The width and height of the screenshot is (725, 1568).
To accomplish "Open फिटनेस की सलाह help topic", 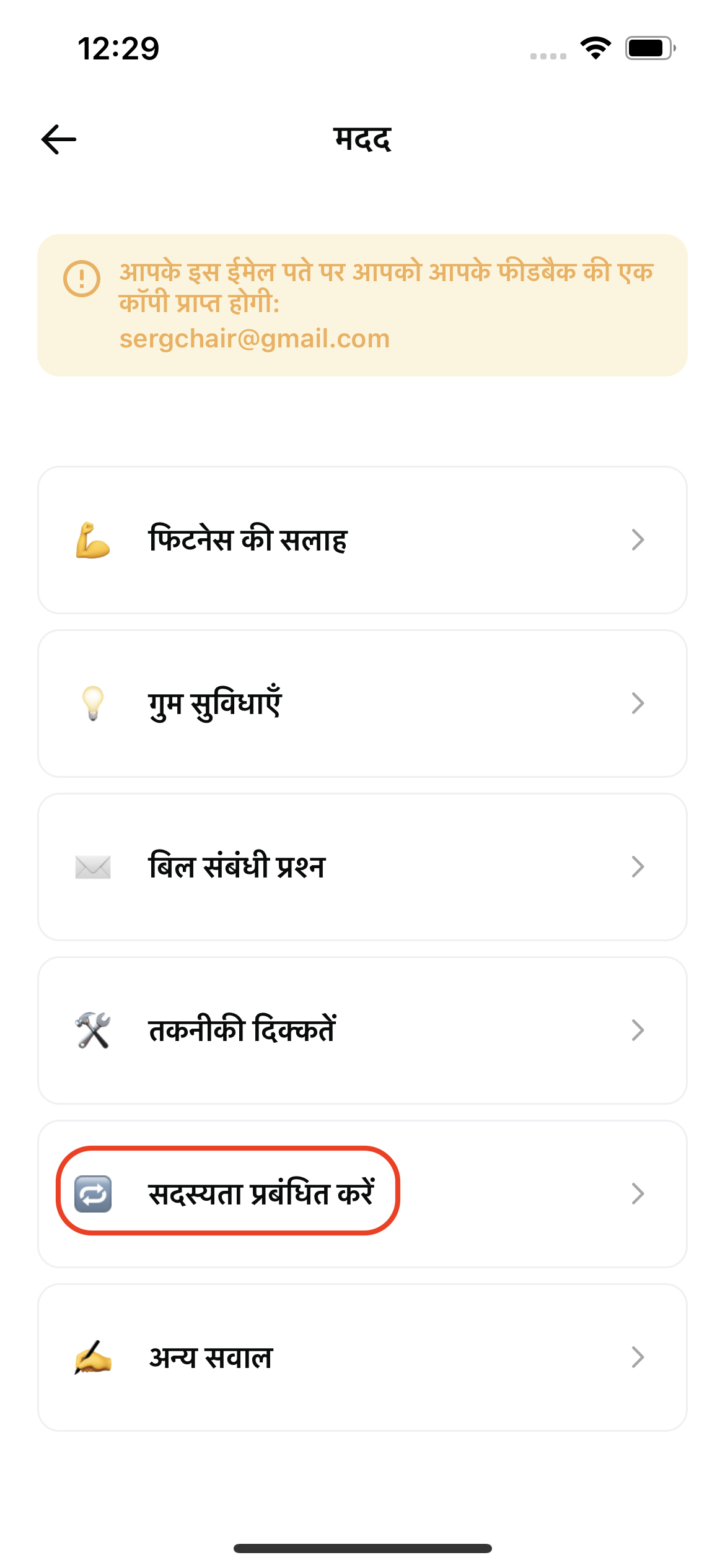I will (x=362, y=540).
